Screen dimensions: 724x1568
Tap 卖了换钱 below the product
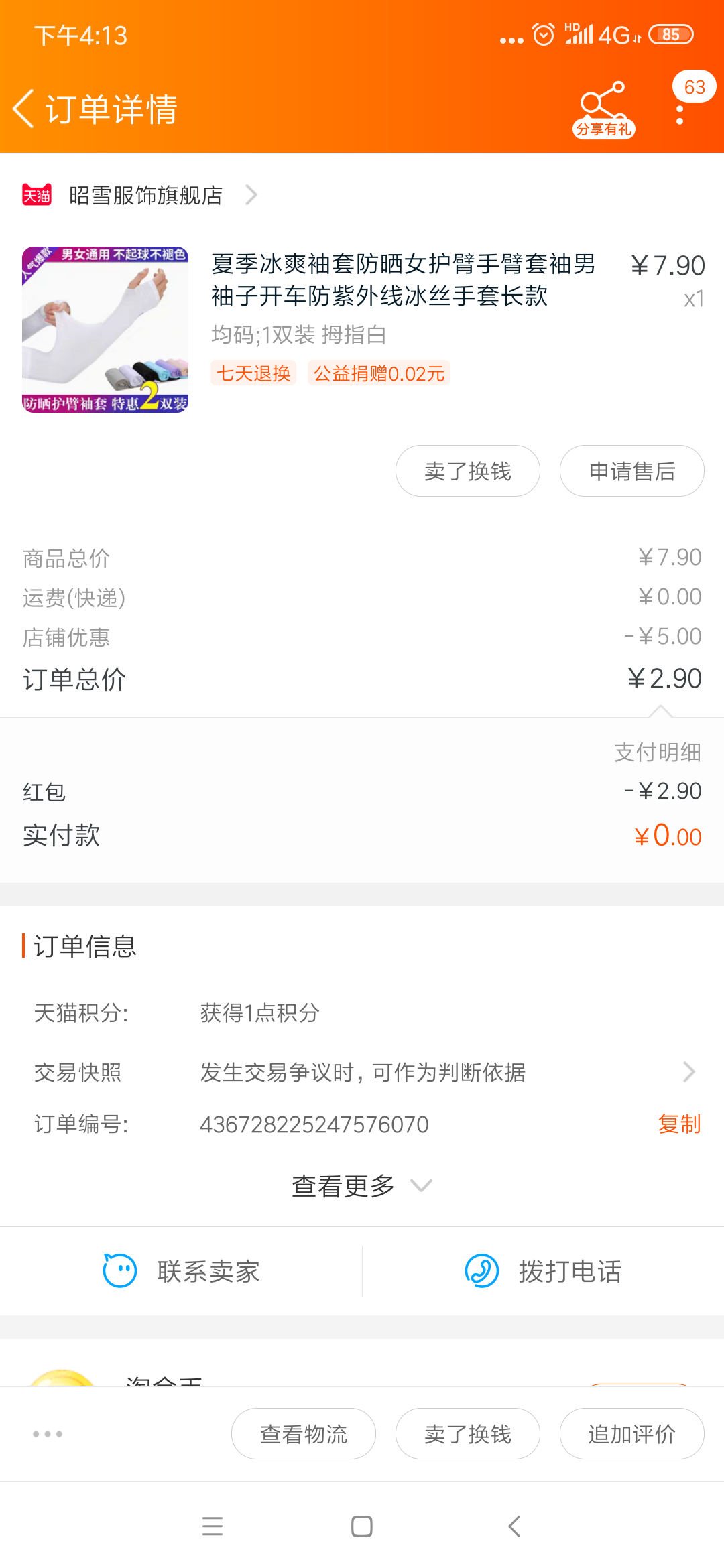467,471
